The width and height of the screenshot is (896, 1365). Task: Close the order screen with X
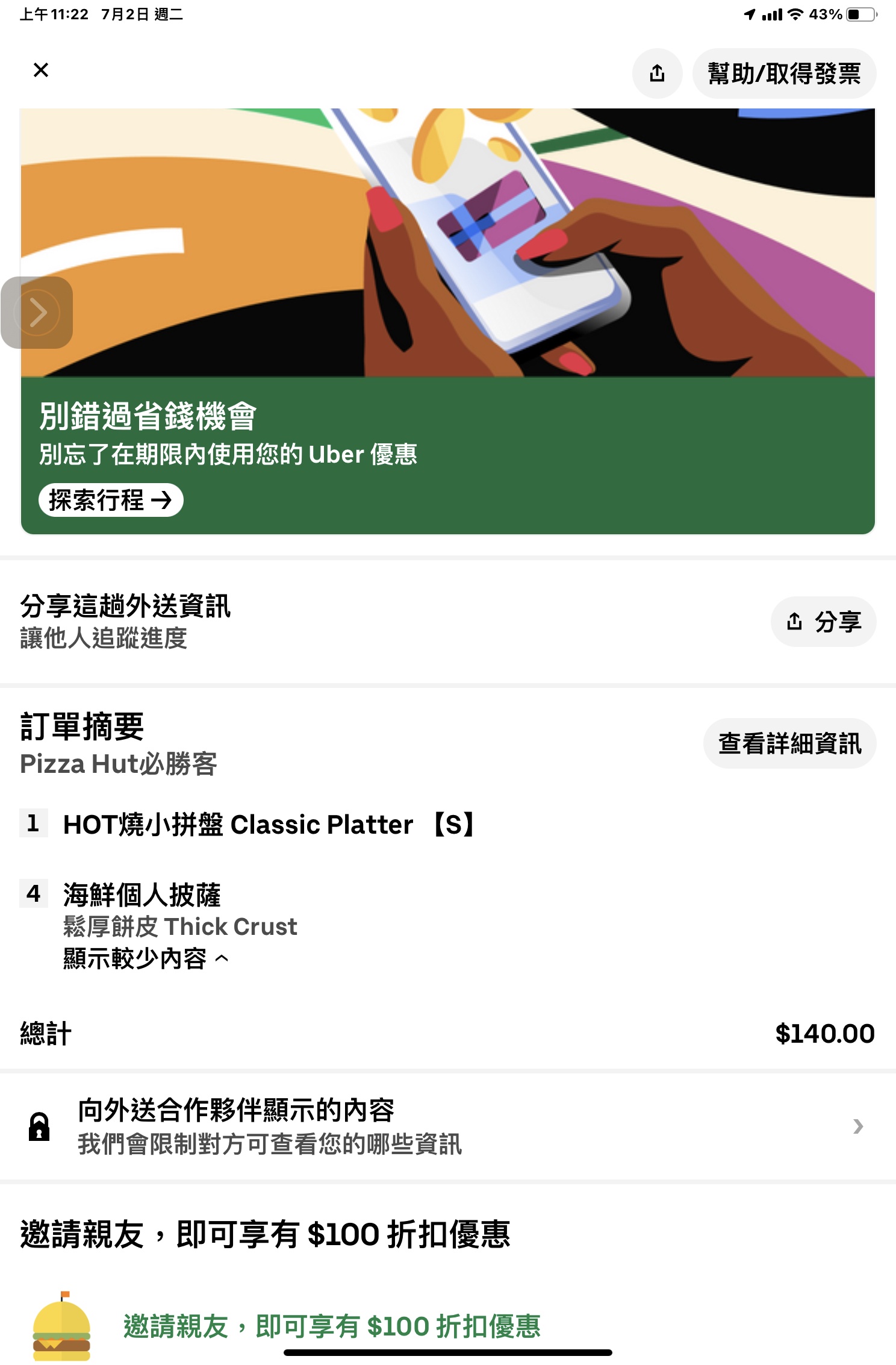(41, 70)
